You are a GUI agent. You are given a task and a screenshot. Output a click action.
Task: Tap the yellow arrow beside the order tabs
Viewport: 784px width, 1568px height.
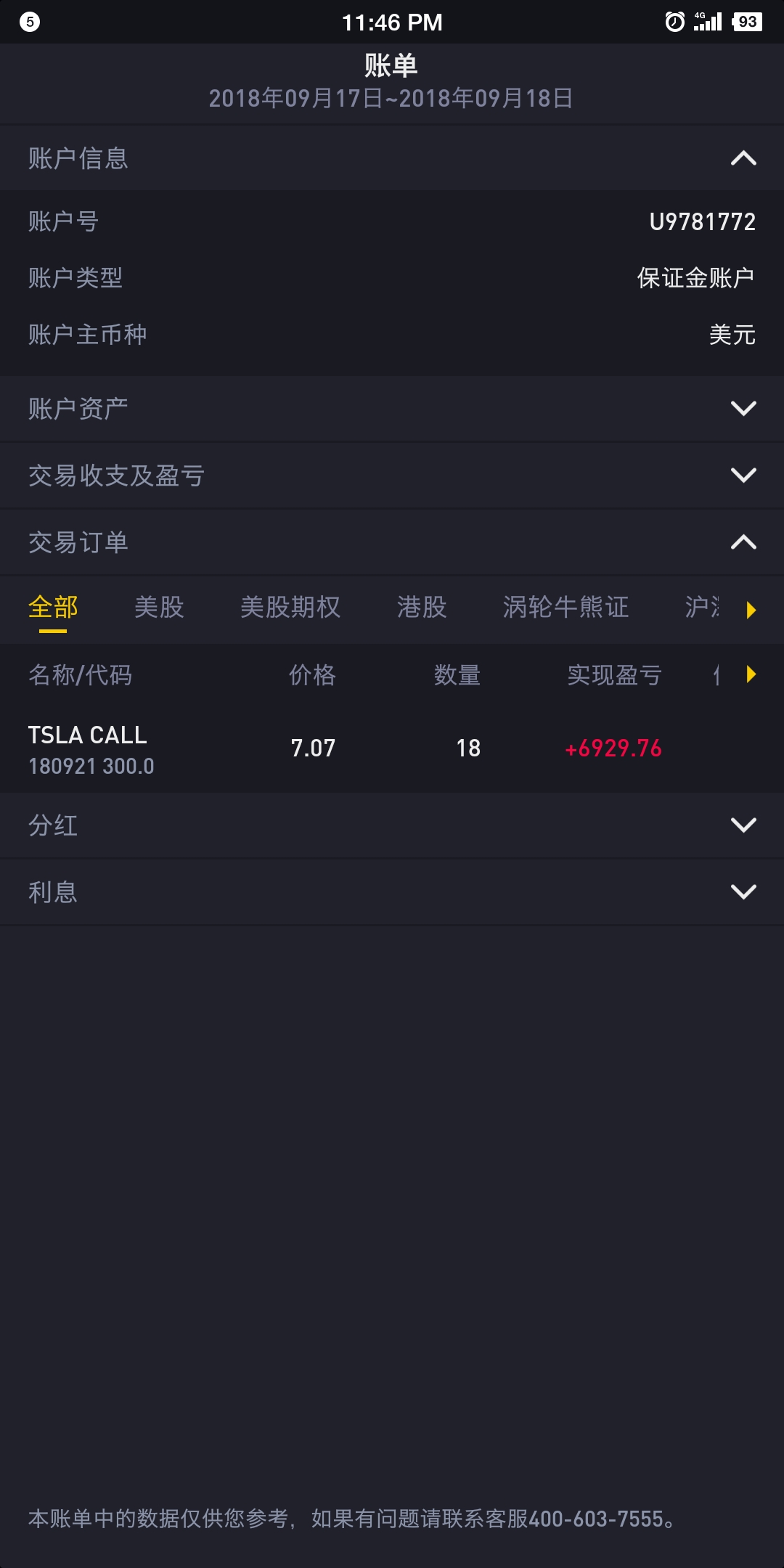751,610
